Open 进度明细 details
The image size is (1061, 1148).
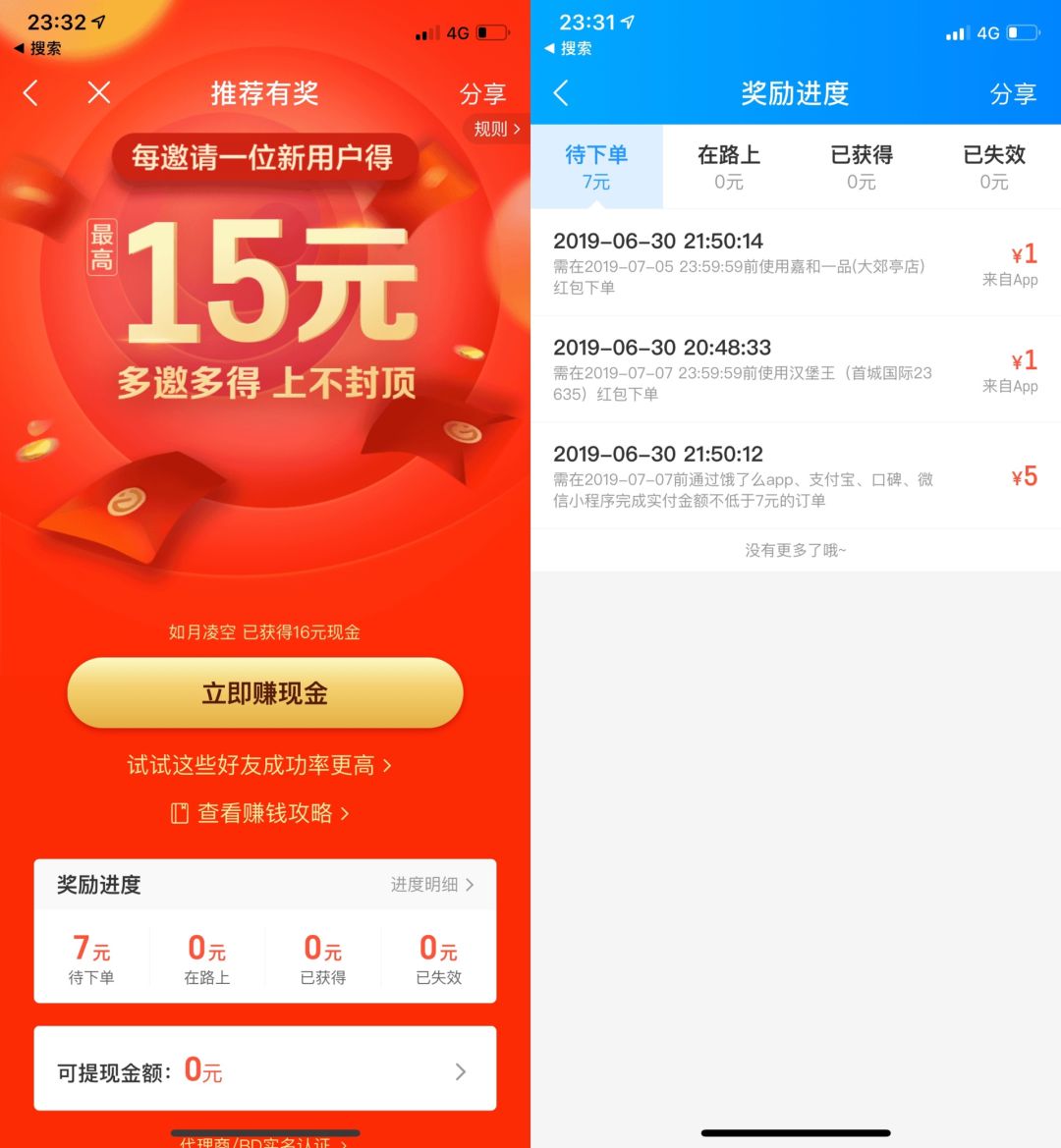click(x=432, y=885)
